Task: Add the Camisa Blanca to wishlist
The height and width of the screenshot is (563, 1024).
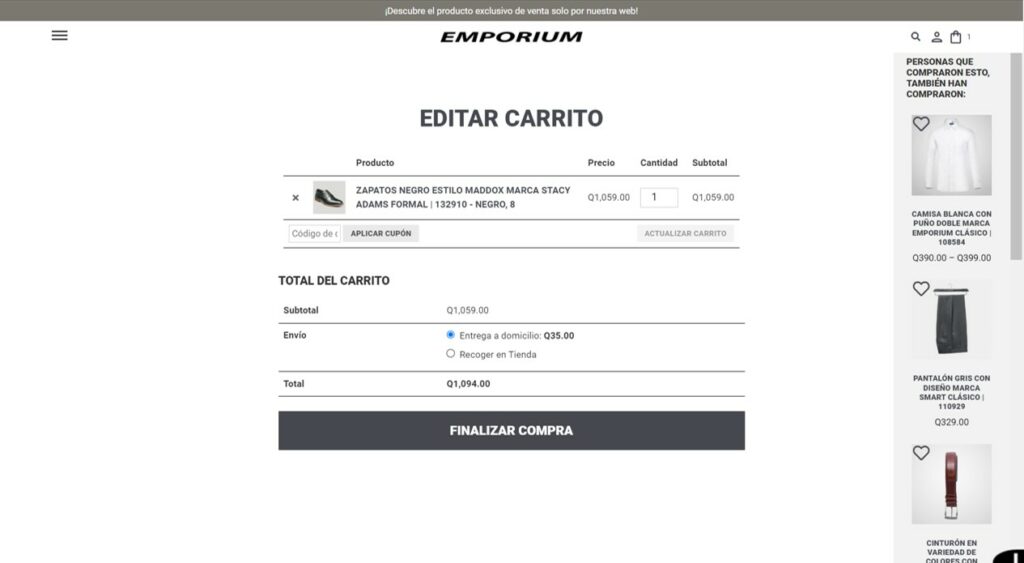Action: 921,124
